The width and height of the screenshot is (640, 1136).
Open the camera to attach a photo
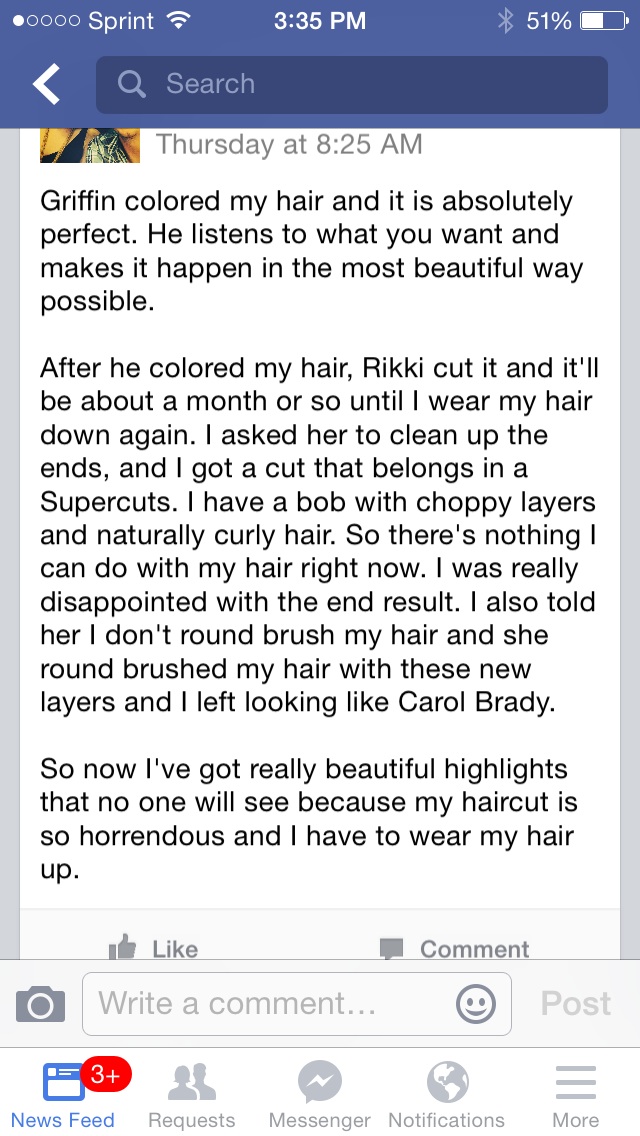[x=41, y=1003]
